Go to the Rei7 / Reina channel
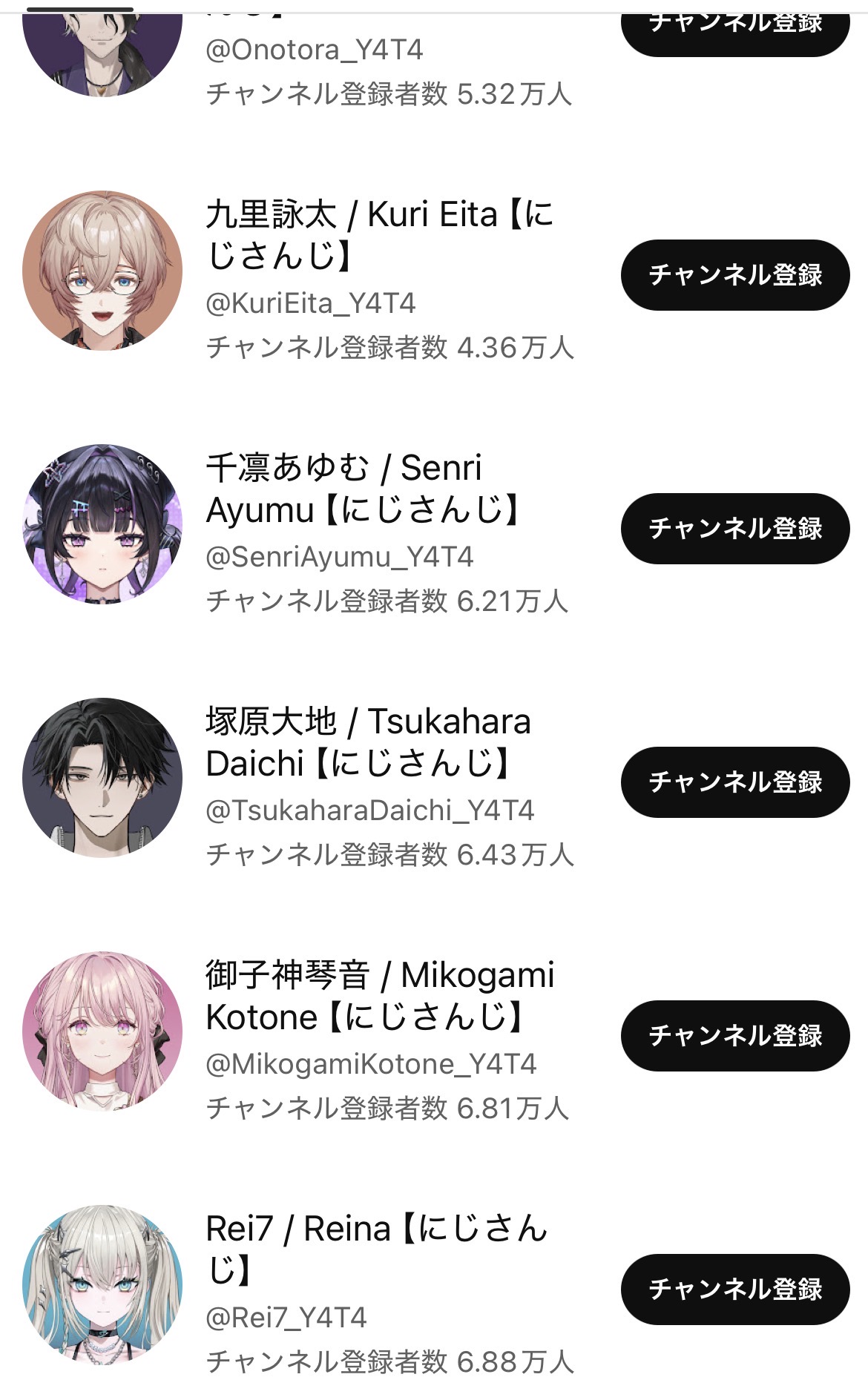The height and width of the screenshot is (1400, 868). (375, 1249)
